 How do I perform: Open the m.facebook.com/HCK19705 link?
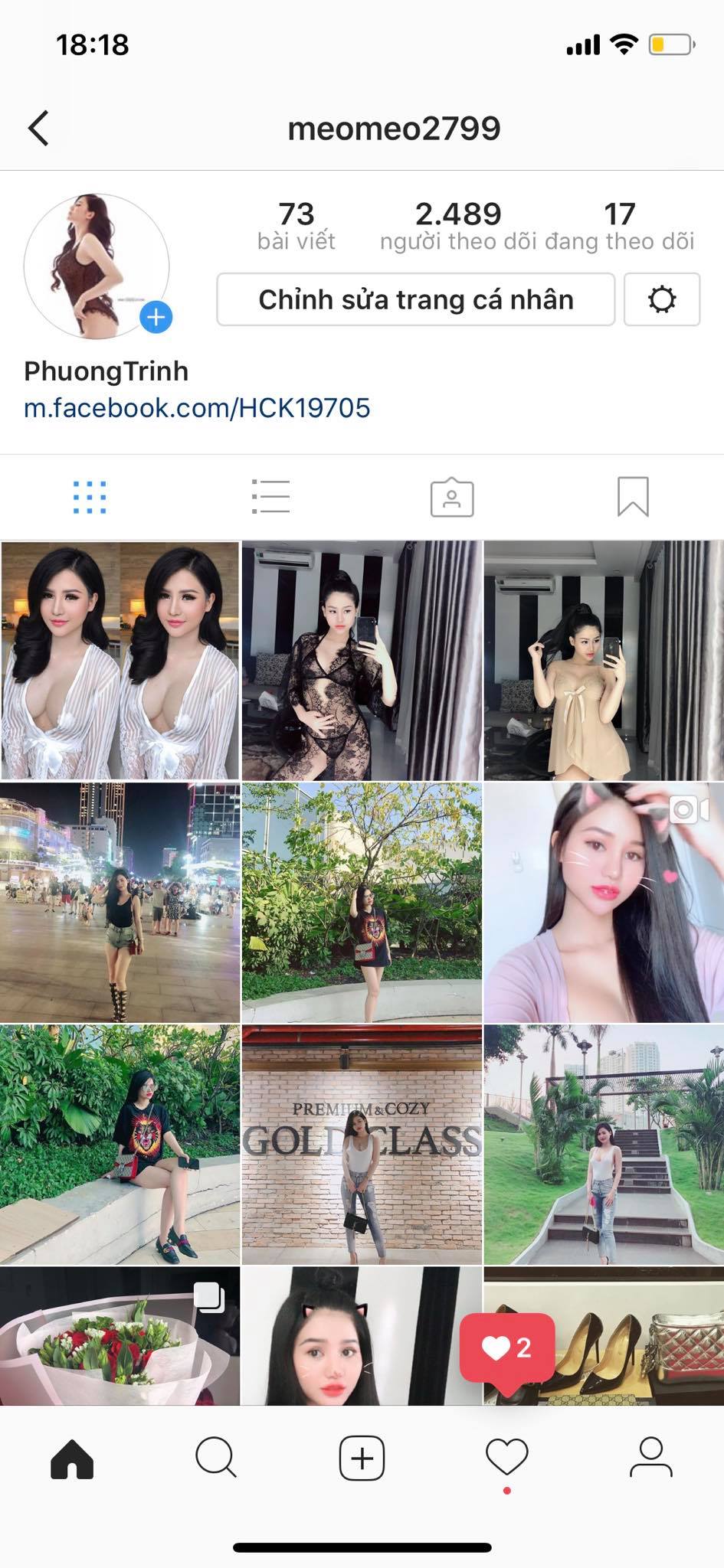coord(197,407)
